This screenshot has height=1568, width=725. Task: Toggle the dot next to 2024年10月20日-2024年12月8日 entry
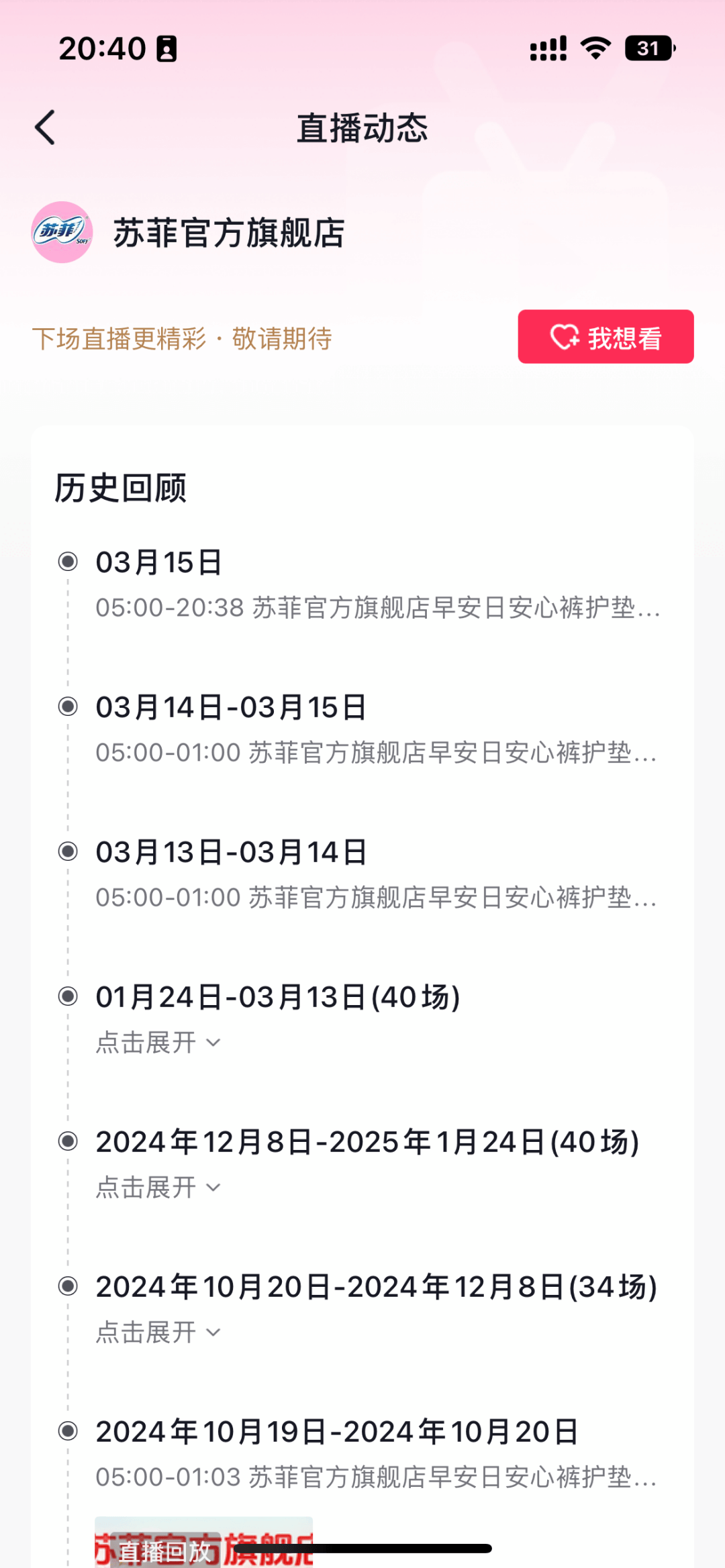pos(67,1286)
